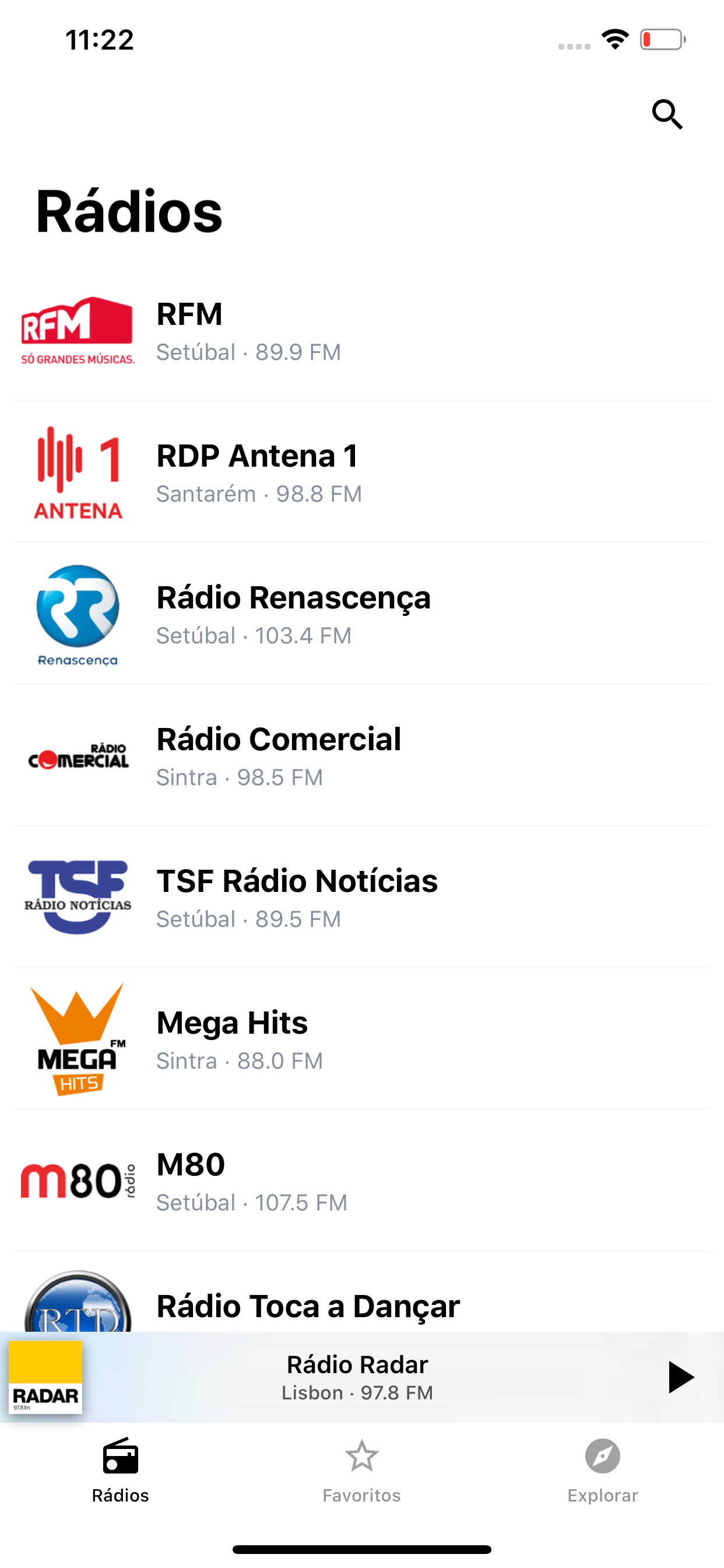Image resolution: width=724 pixels, height=1568 pixels.
Task: Tap the Rádio Renascença logo
Action: click(77, 615)
